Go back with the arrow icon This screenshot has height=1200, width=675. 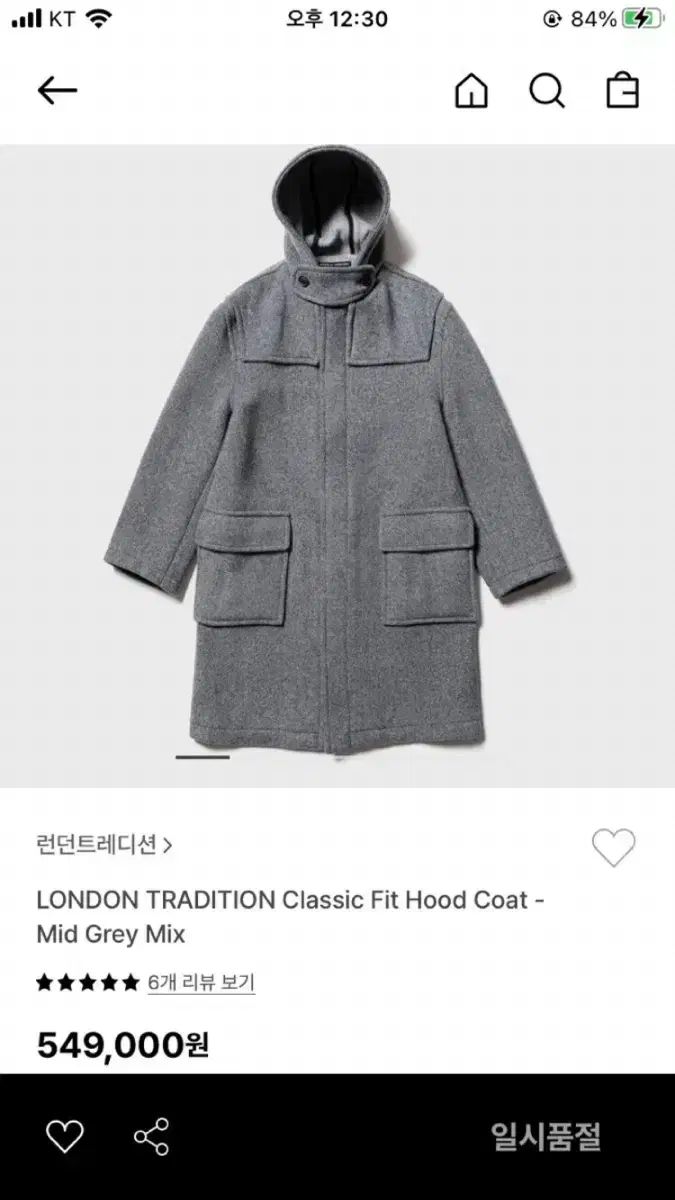coord(57,91)
